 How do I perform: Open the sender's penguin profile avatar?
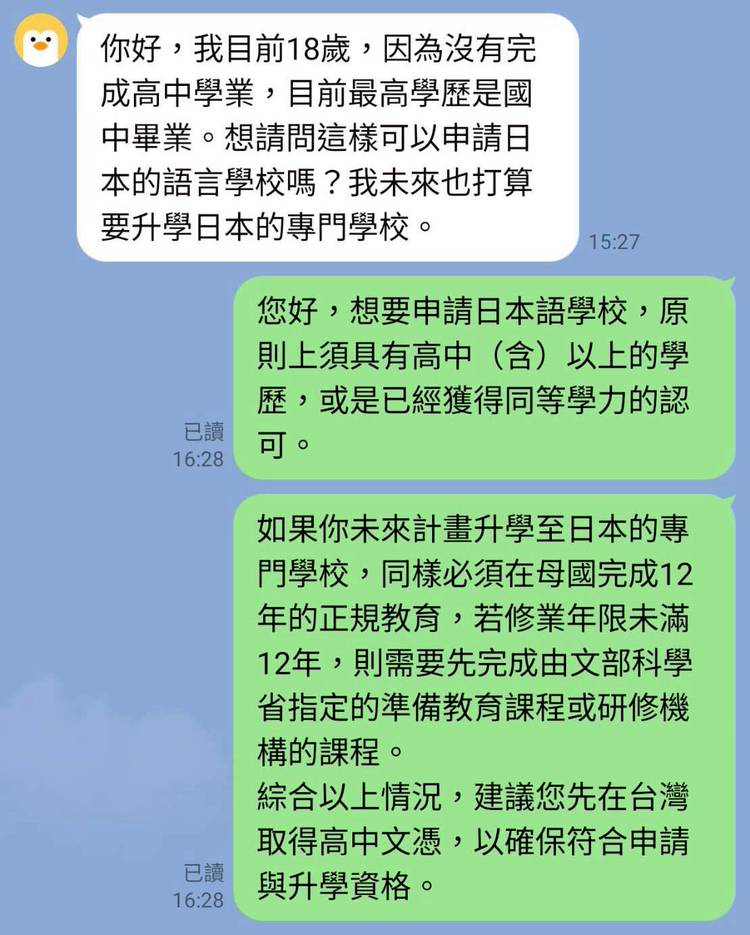(x=41, y=41)
